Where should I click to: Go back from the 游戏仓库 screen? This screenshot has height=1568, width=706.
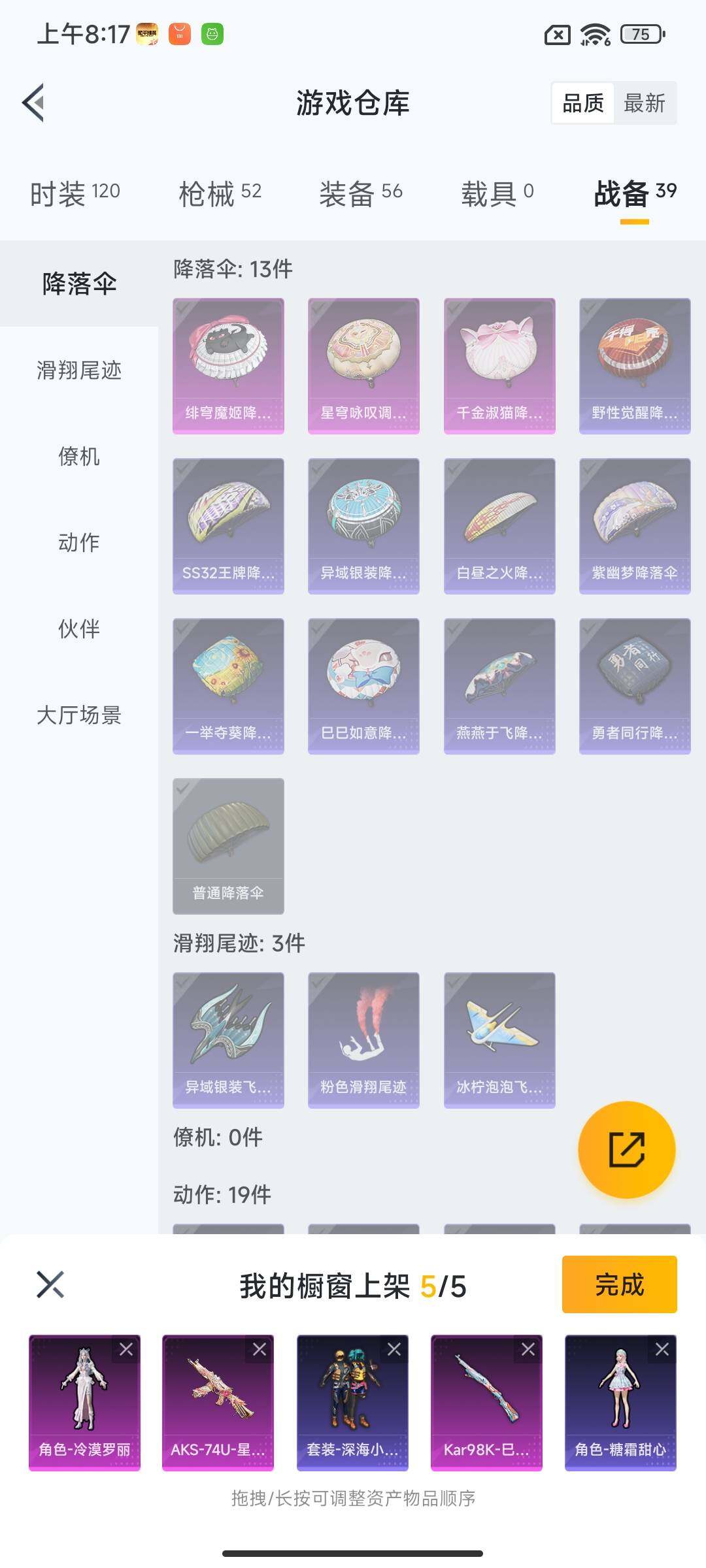point(34,103)
